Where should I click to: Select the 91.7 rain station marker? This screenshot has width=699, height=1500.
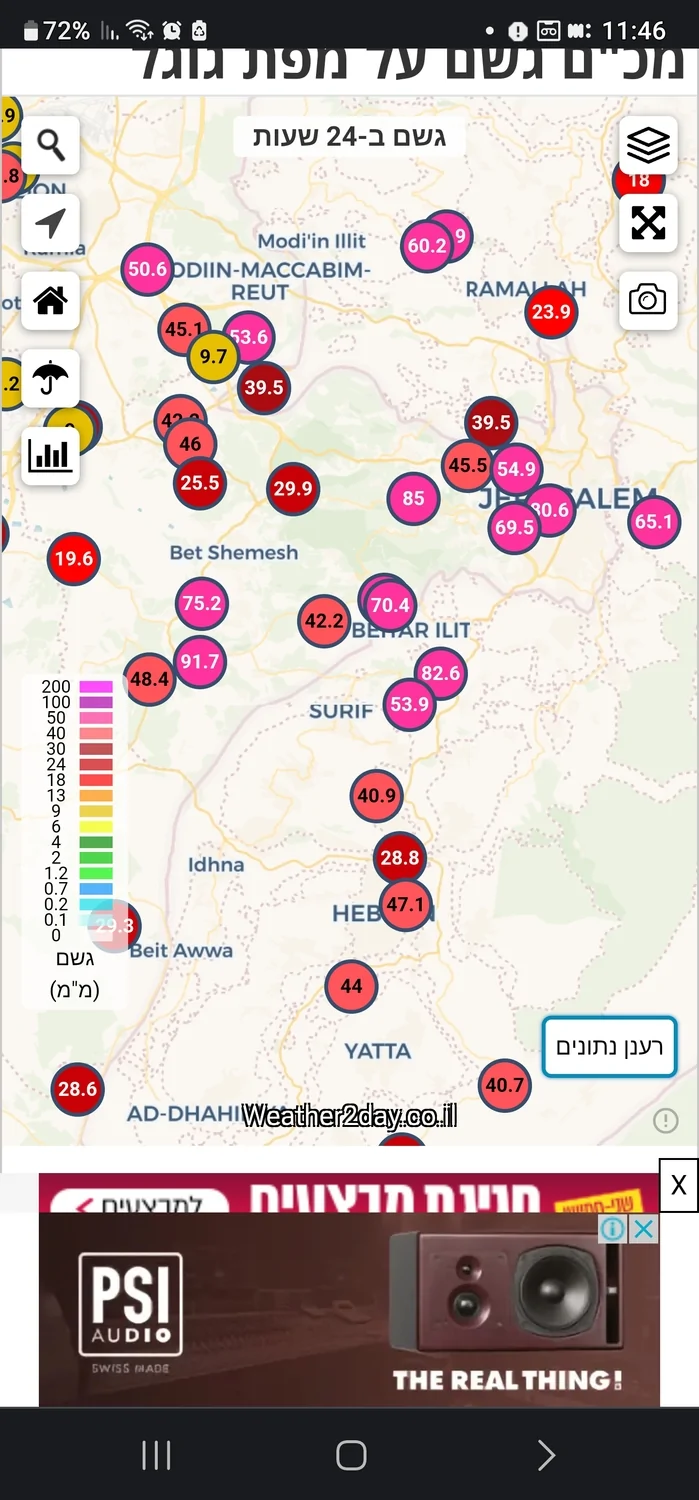pyautogui.click(x=199, y=662)
